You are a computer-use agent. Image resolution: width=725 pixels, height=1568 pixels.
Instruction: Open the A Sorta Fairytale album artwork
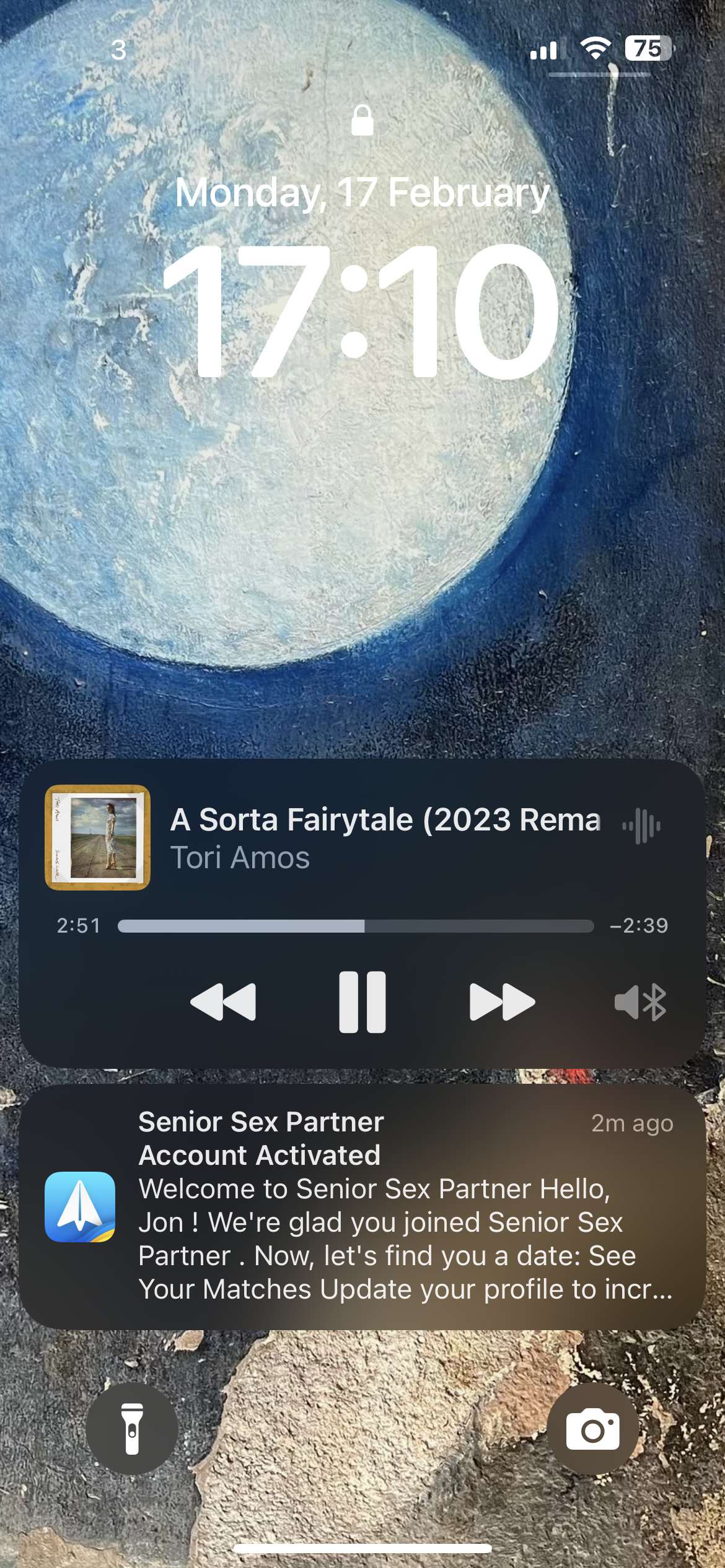coord(98,837)
